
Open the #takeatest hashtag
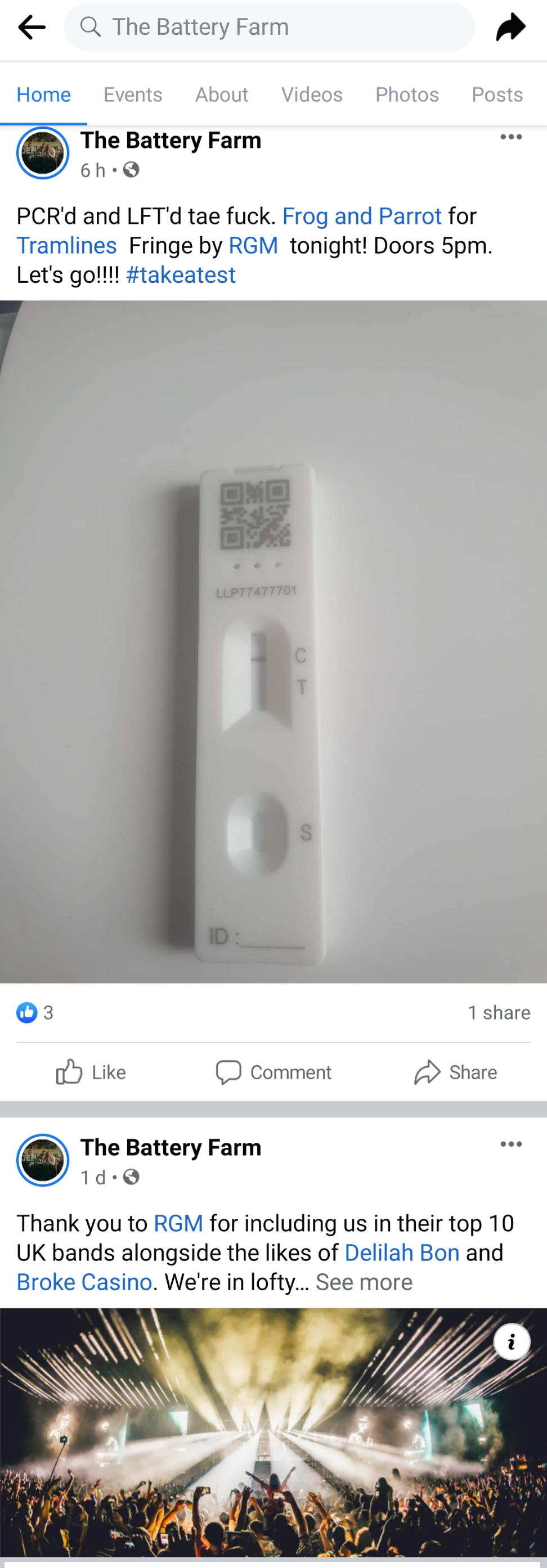pyautogui.click(x=180, y=274)
